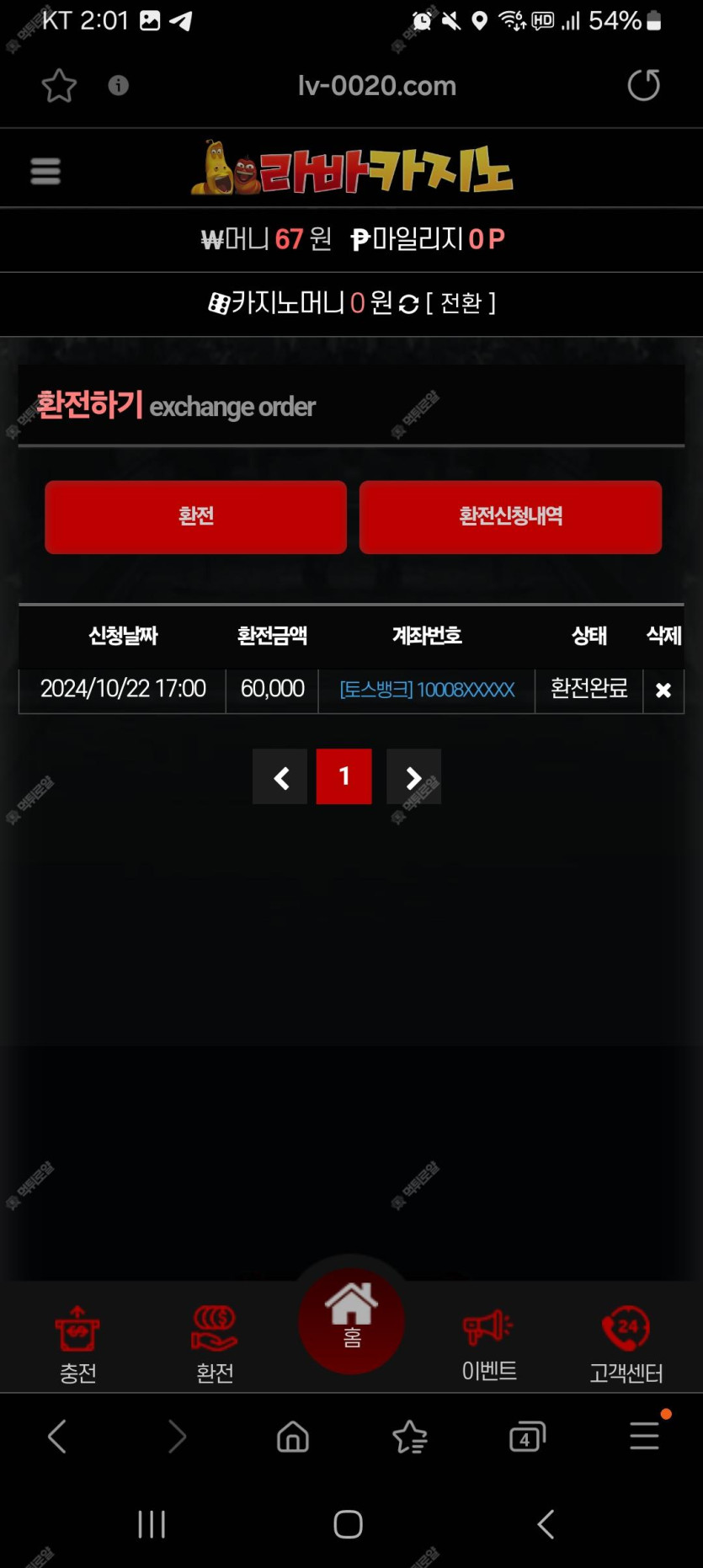Go to 홈

tap(352, 1318)
